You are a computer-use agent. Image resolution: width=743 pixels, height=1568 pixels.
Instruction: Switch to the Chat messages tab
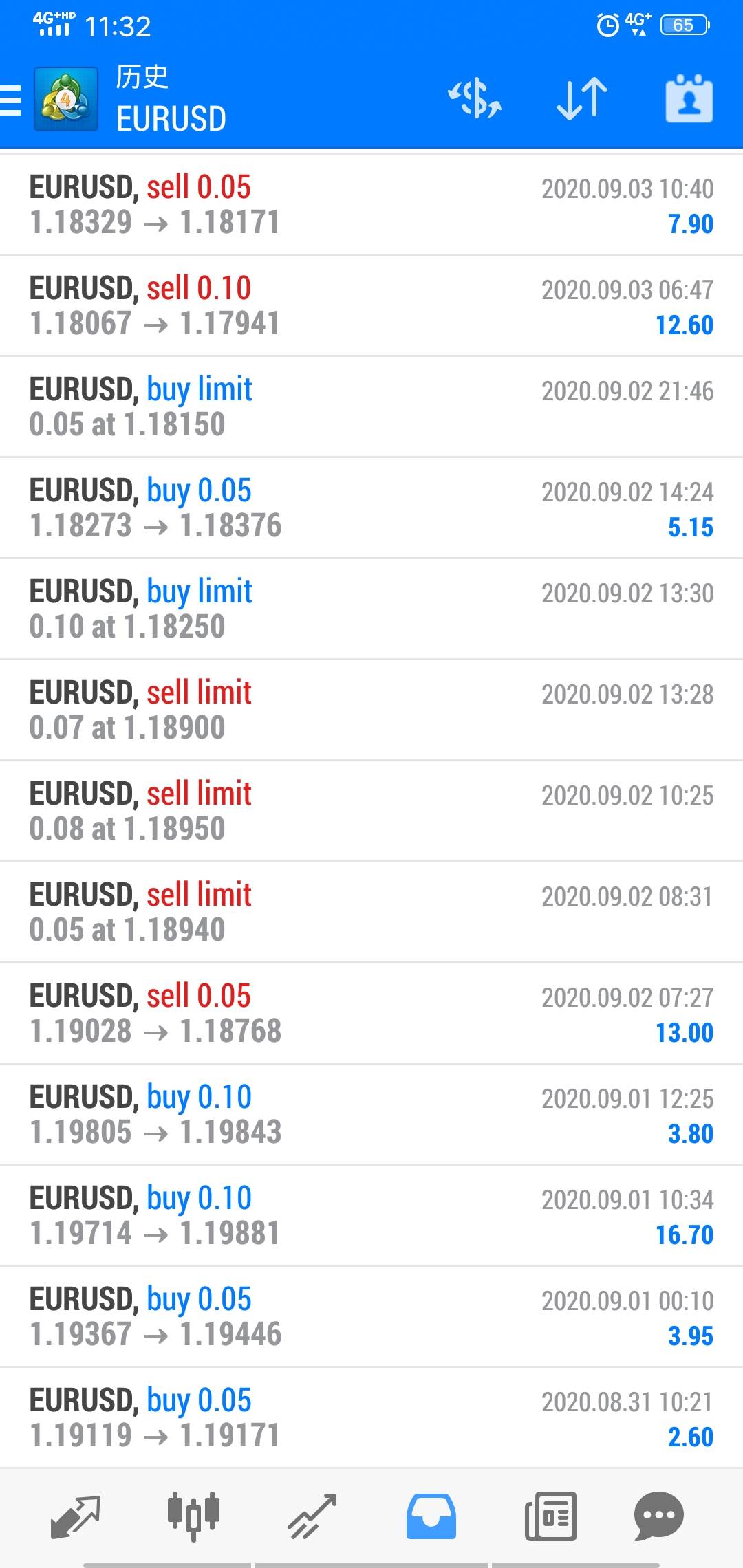click(658, 1516)
